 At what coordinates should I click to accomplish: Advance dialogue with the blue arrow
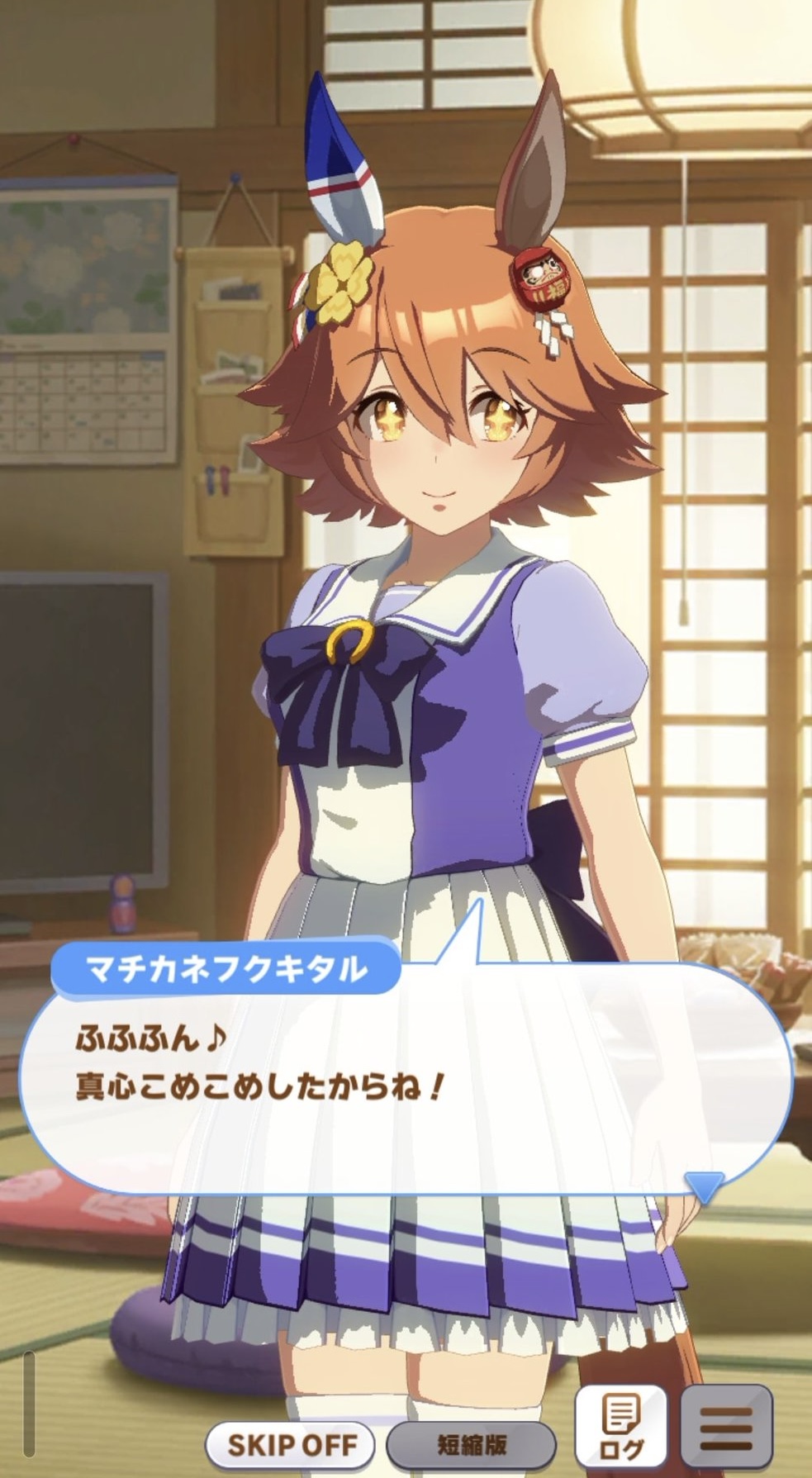tap(705, 1187)
